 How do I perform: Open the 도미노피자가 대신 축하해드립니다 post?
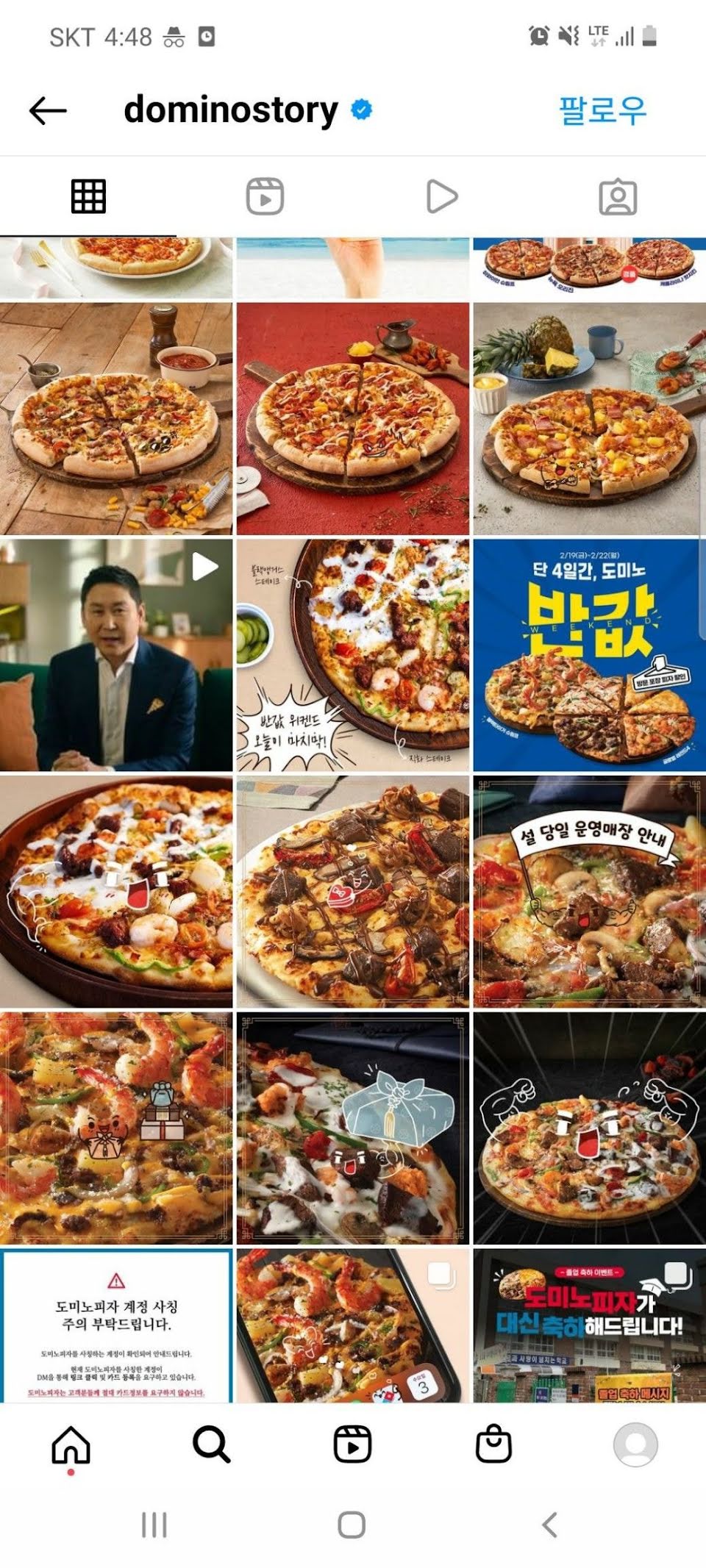pyautogui.click(x=589, y=1325)
